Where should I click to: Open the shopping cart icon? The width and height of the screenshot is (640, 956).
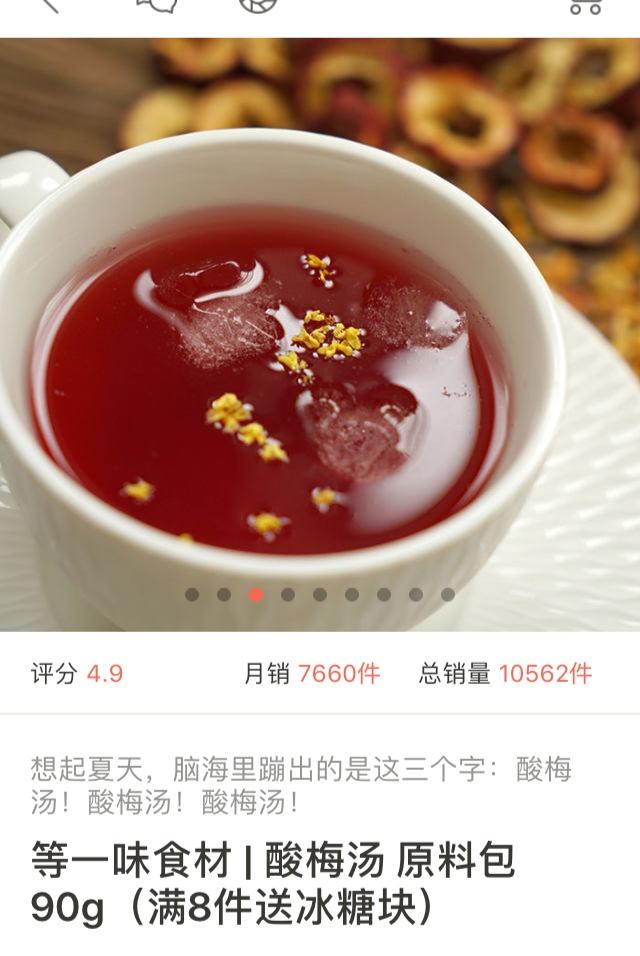(586, 6)
